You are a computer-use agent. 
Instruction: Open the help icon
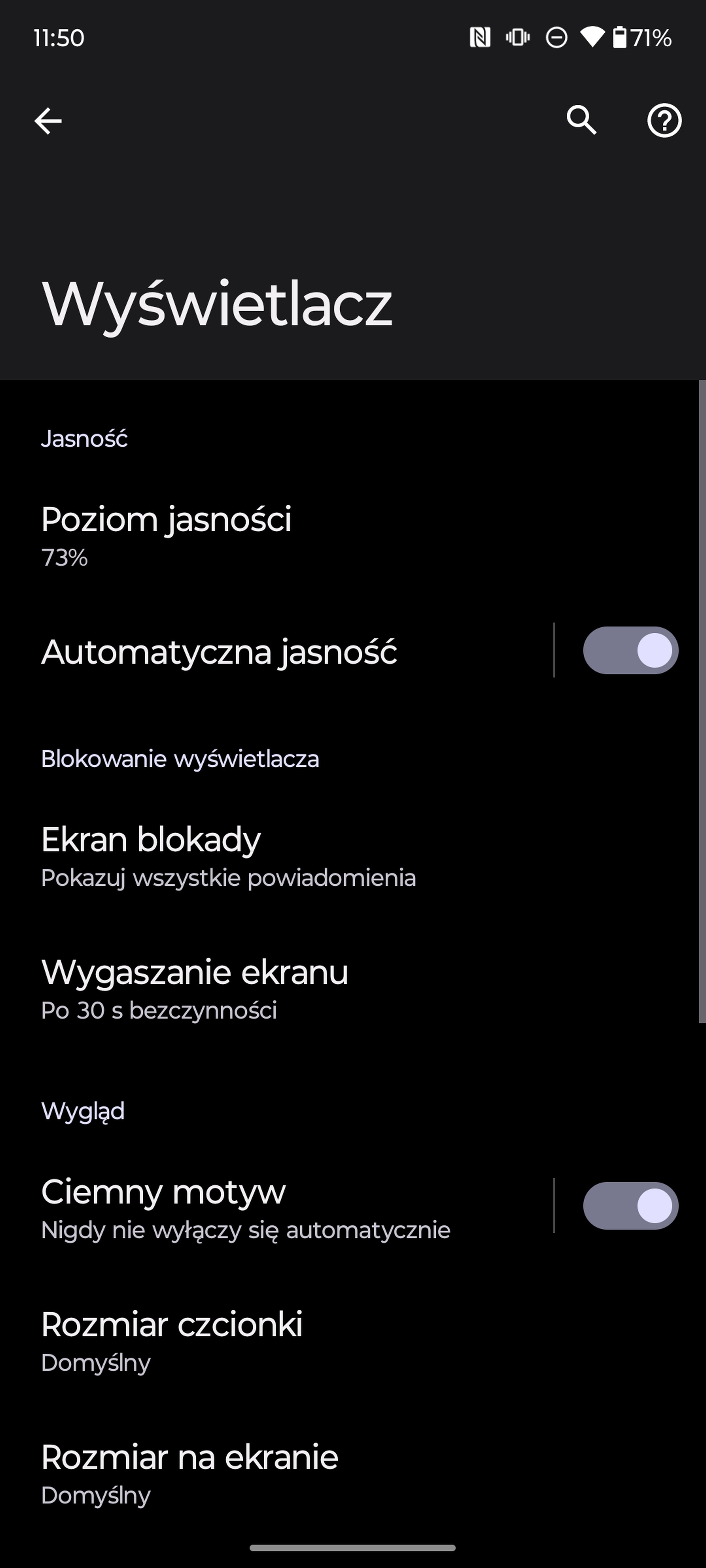tap(663, 120)
